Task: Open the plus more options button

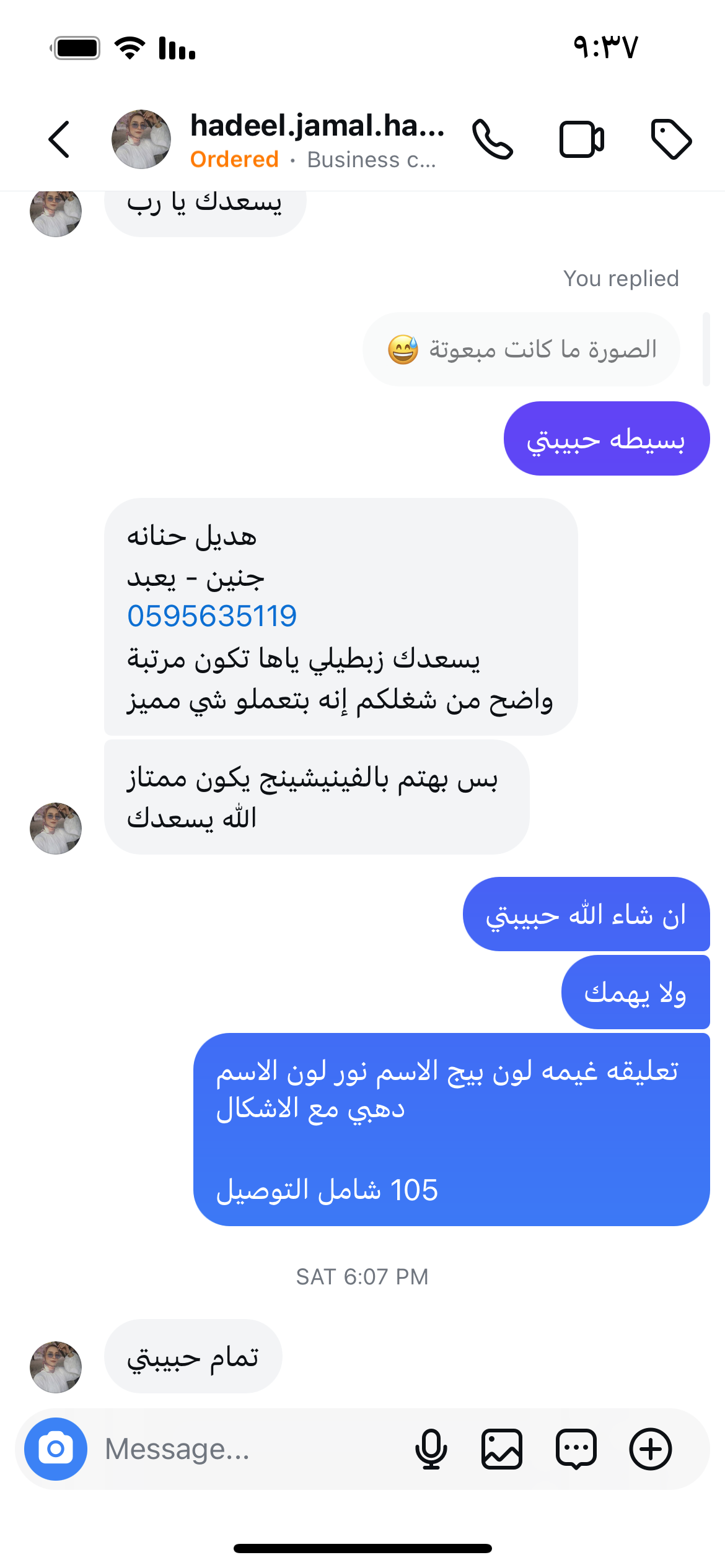Action: (650, 1449)
